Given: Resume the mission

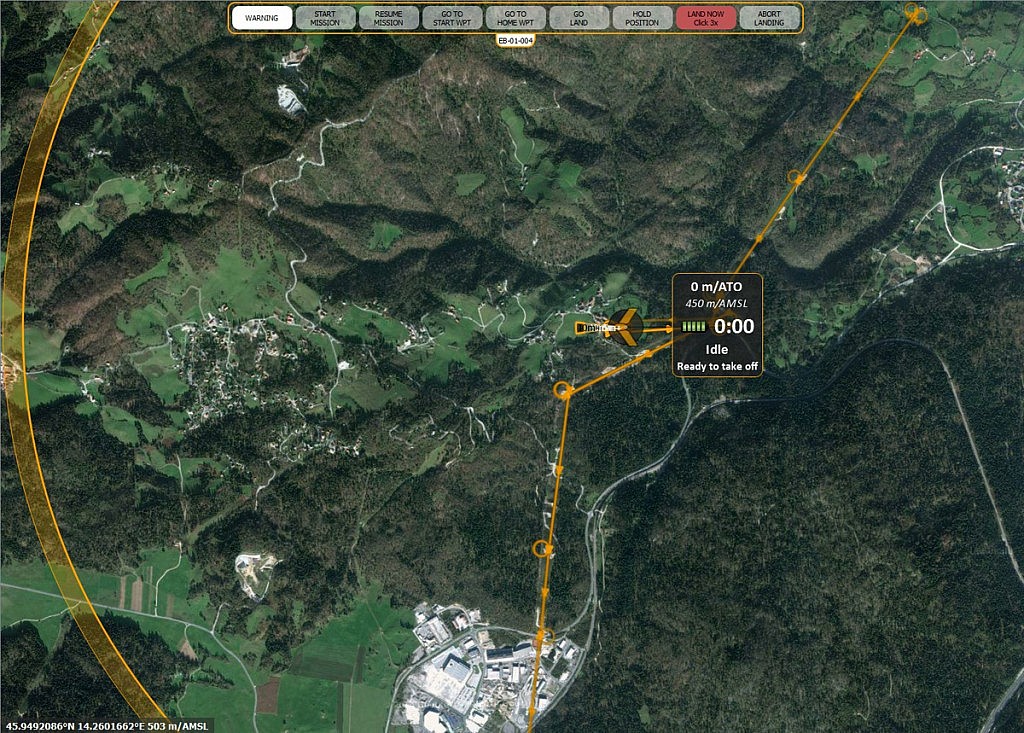Looking at the screenshot, I should pyautogui.click(x=388, y=18).
